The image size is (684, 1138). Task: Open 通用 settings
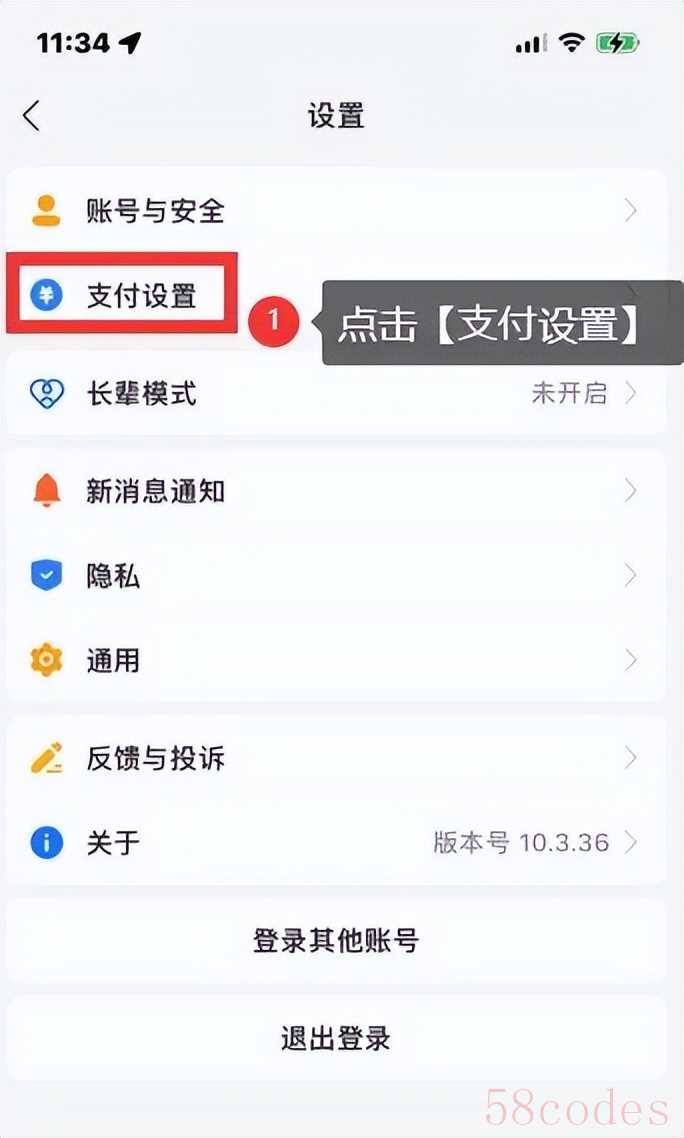[336, 660]
